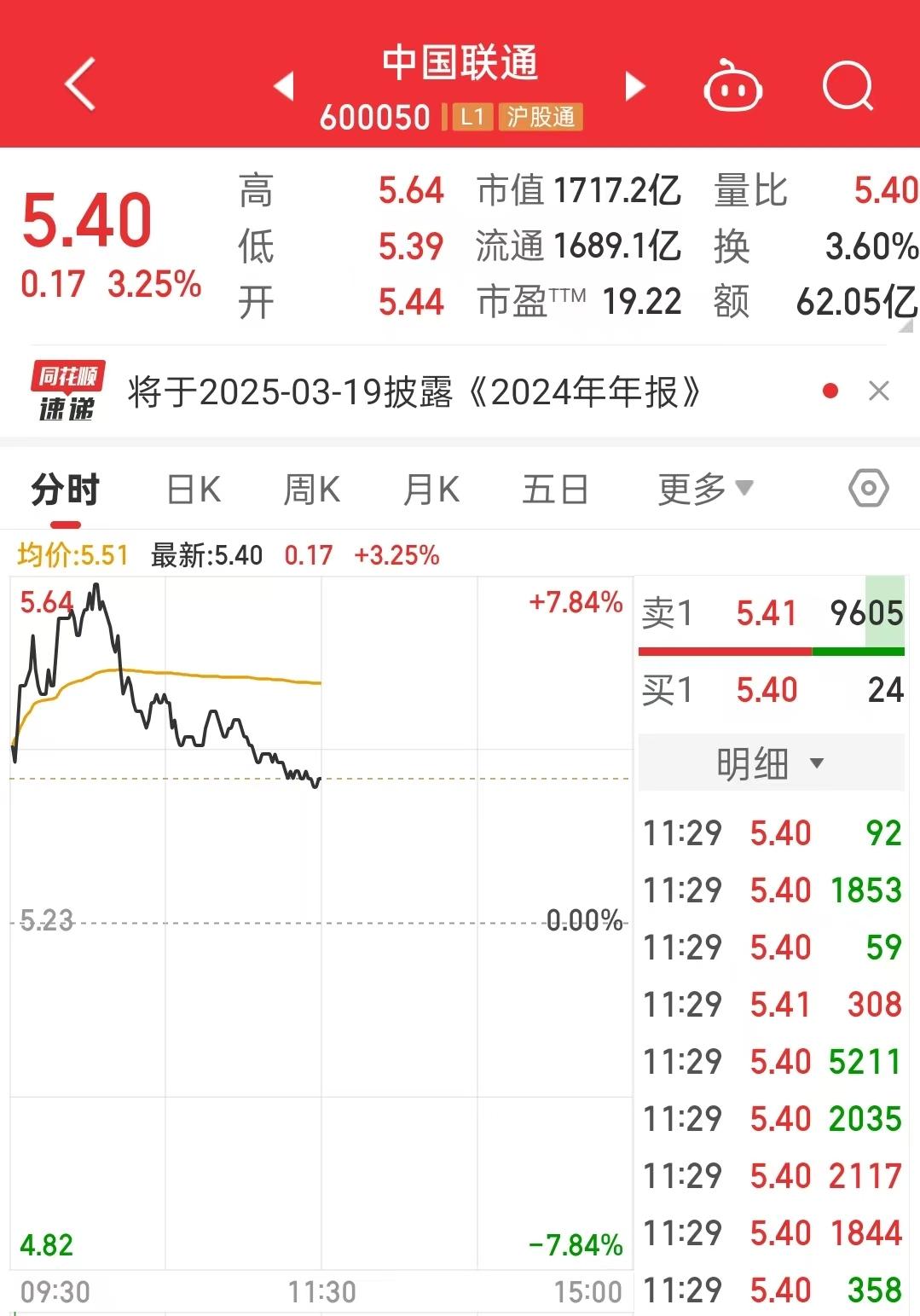Expand the stock quote details corner arrow
Screen dimensions: 920x1316
point(908,325)
